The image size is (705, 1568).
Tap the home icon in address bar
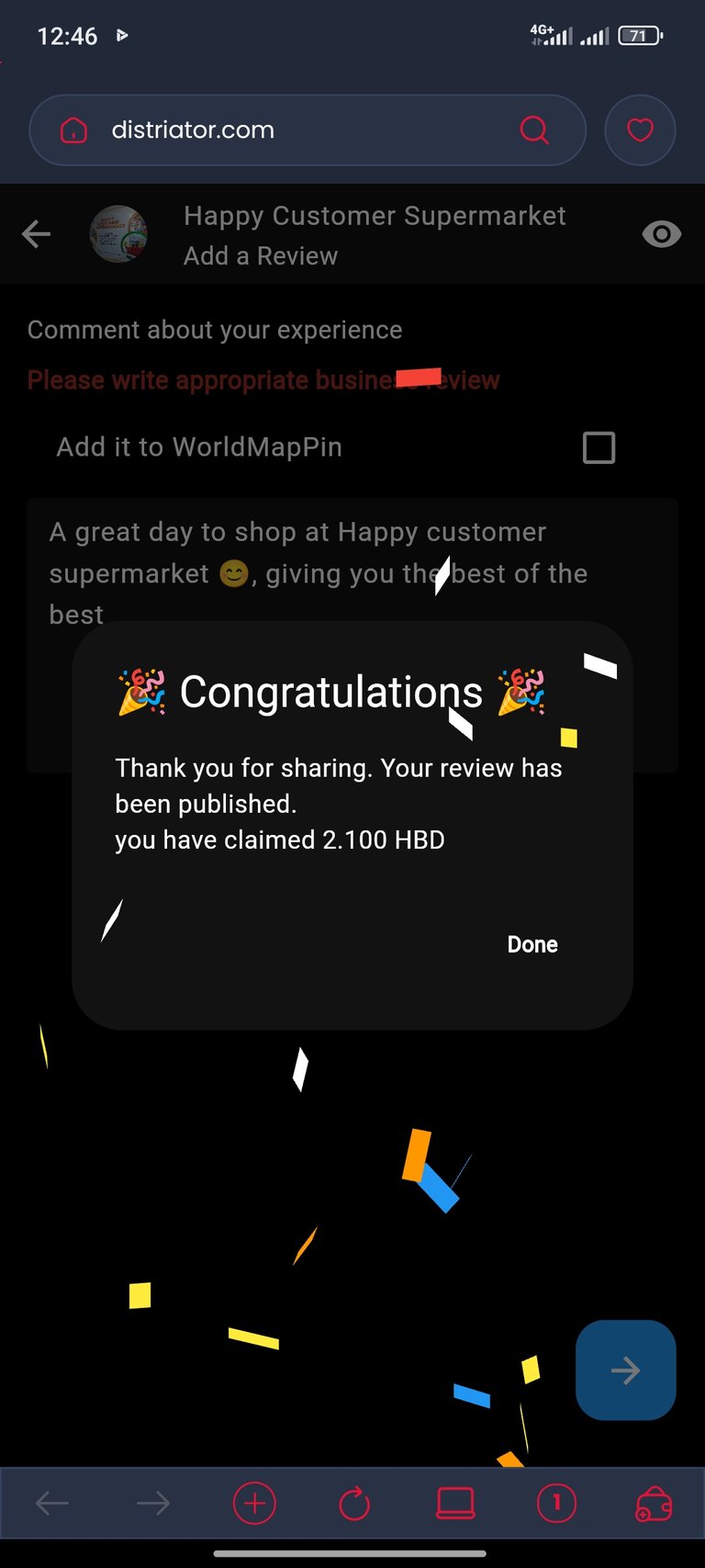tap(73, 130)
